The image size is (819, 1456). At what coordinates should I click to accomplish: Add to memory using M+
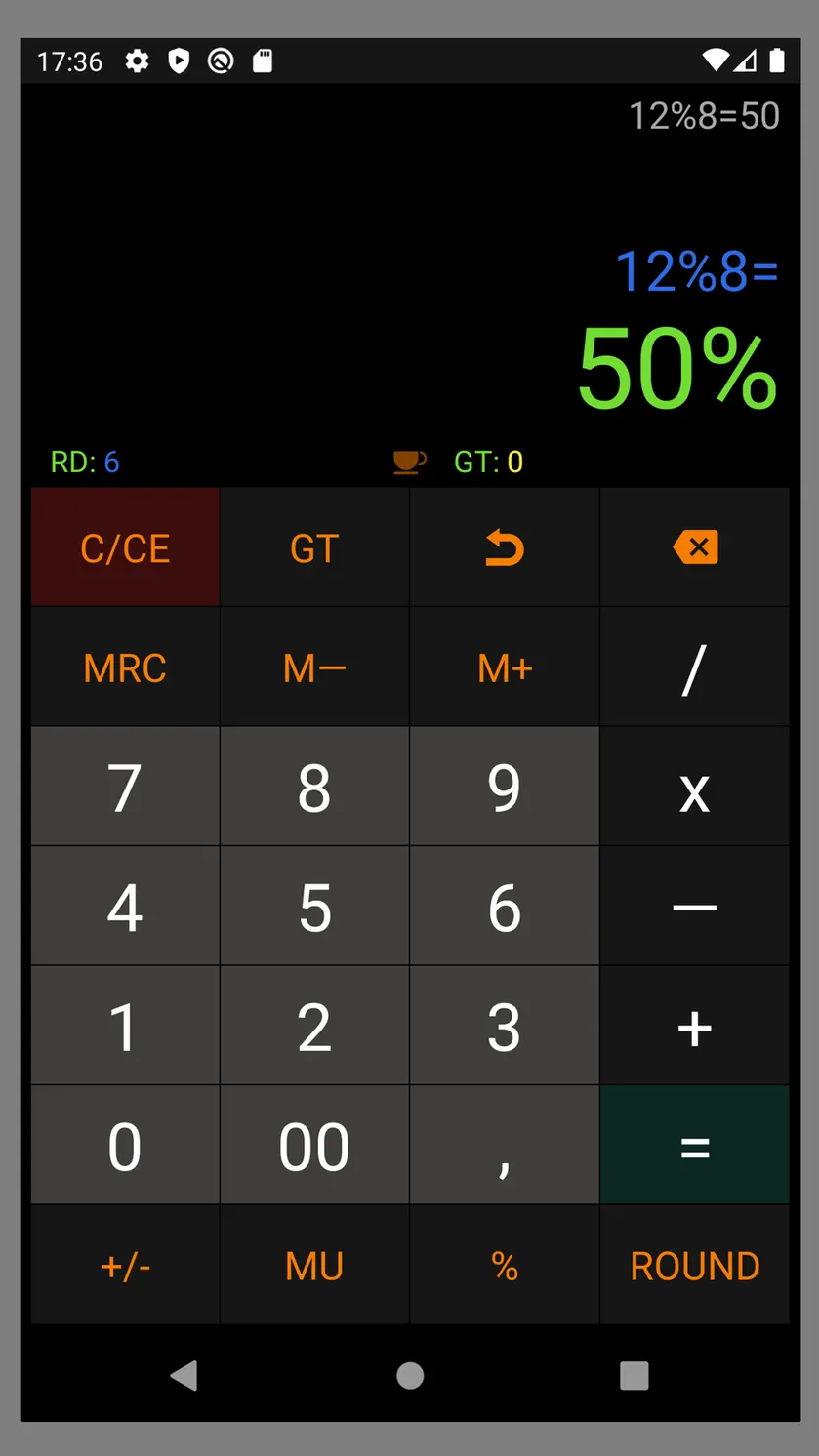(x=504, y=667)
